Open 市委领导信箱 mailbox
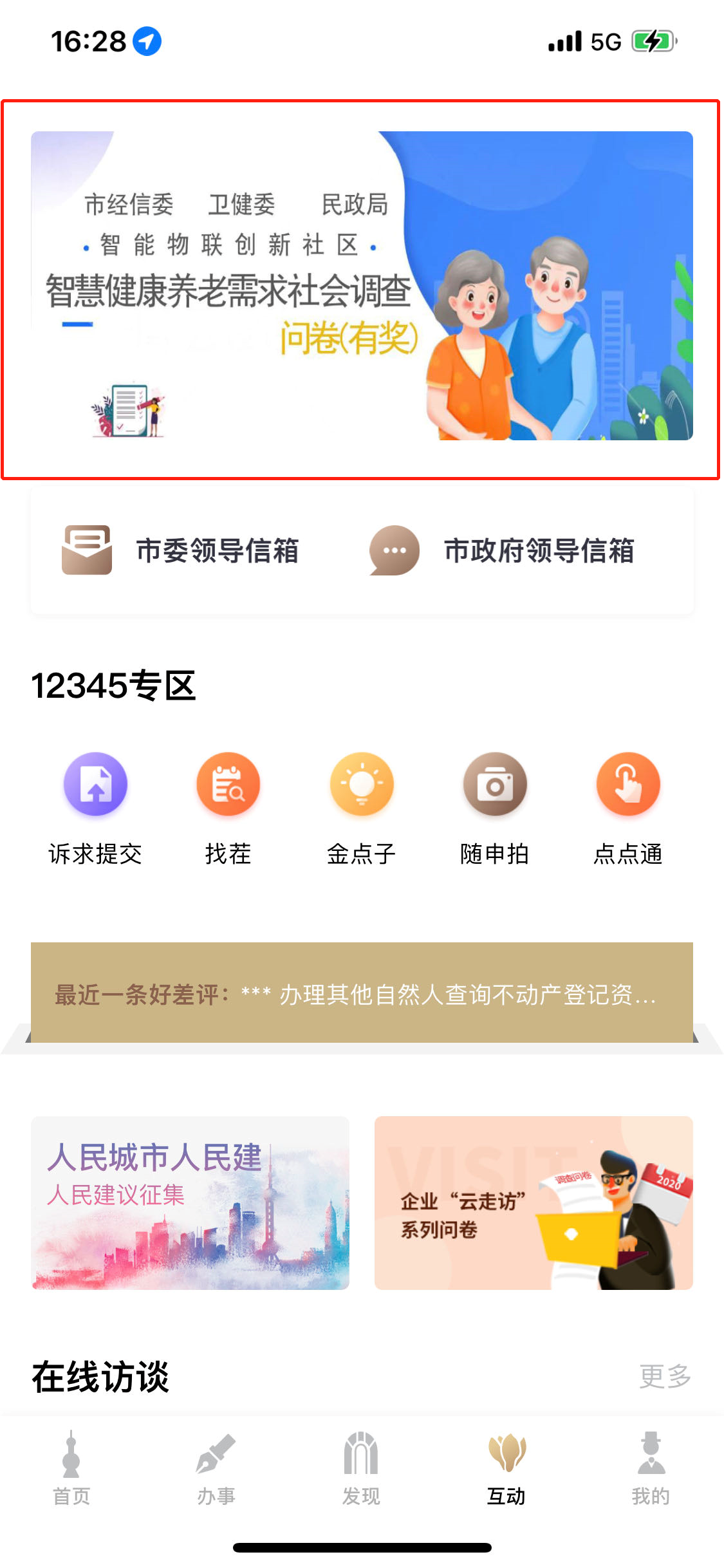This screenshot has width=724, height=1568. (181, 550)
